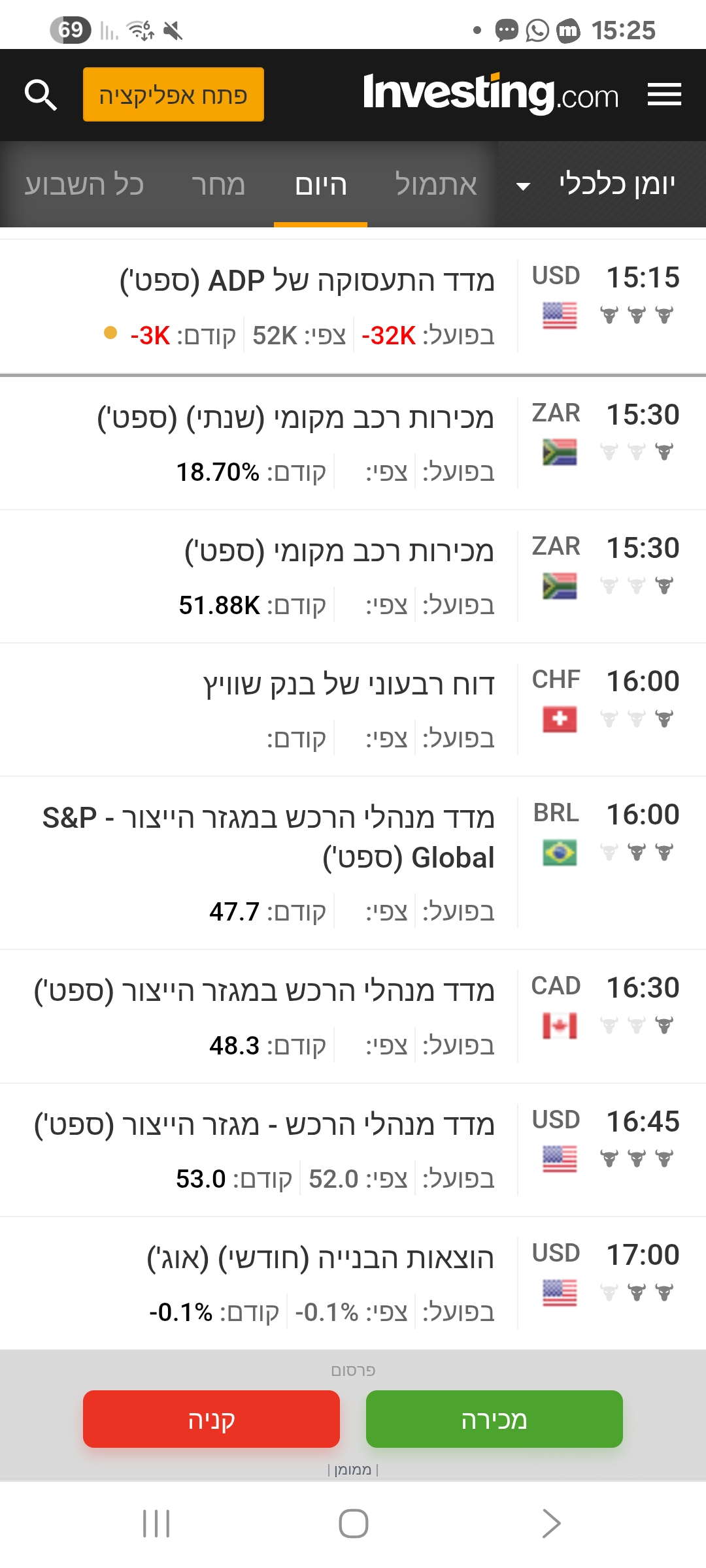Open the CAD manufacturing PMI event
This screenshot has width=706, height=1568.
tap(264, 991)
